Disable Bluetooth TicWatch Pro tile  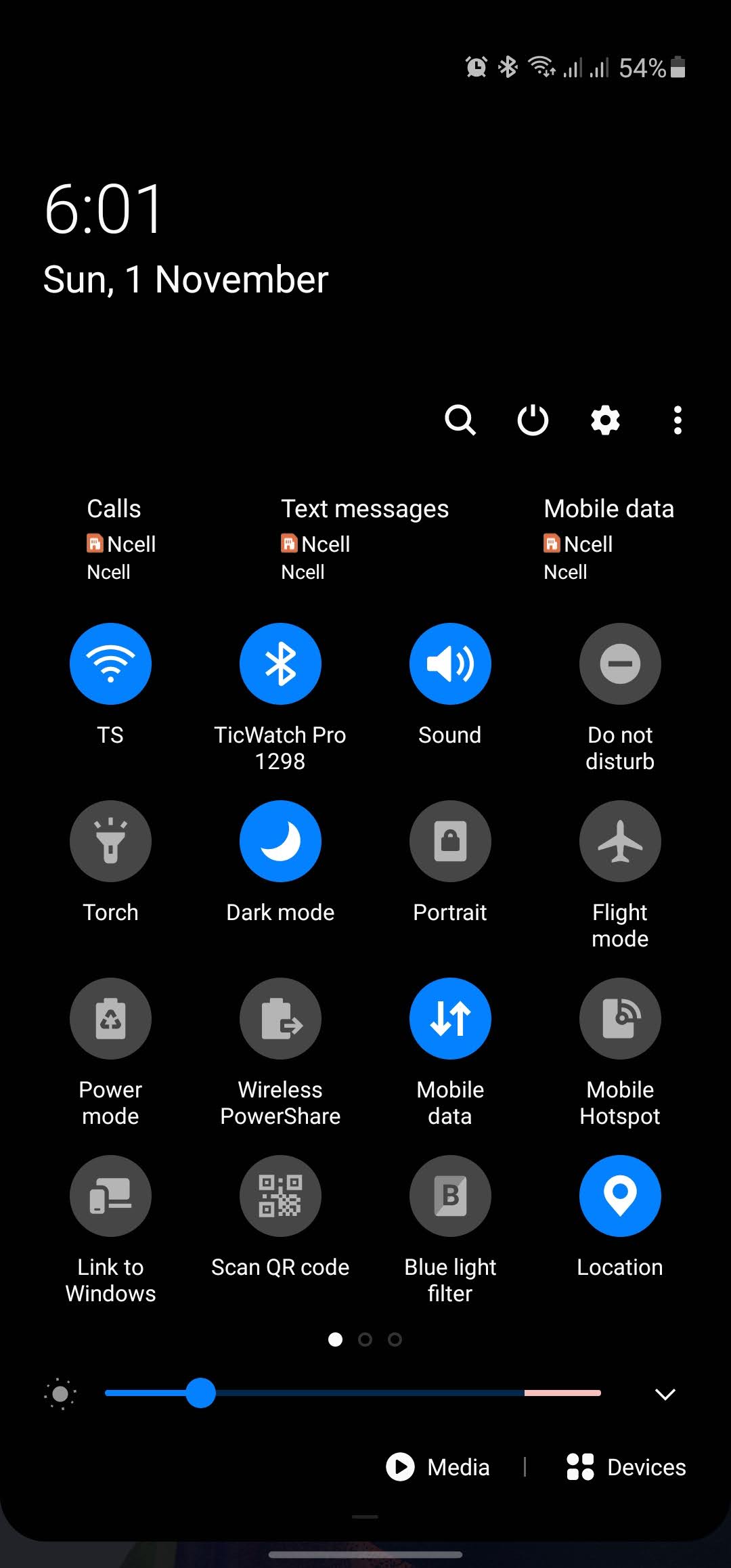pyautogui.click(x=280, y=663)
